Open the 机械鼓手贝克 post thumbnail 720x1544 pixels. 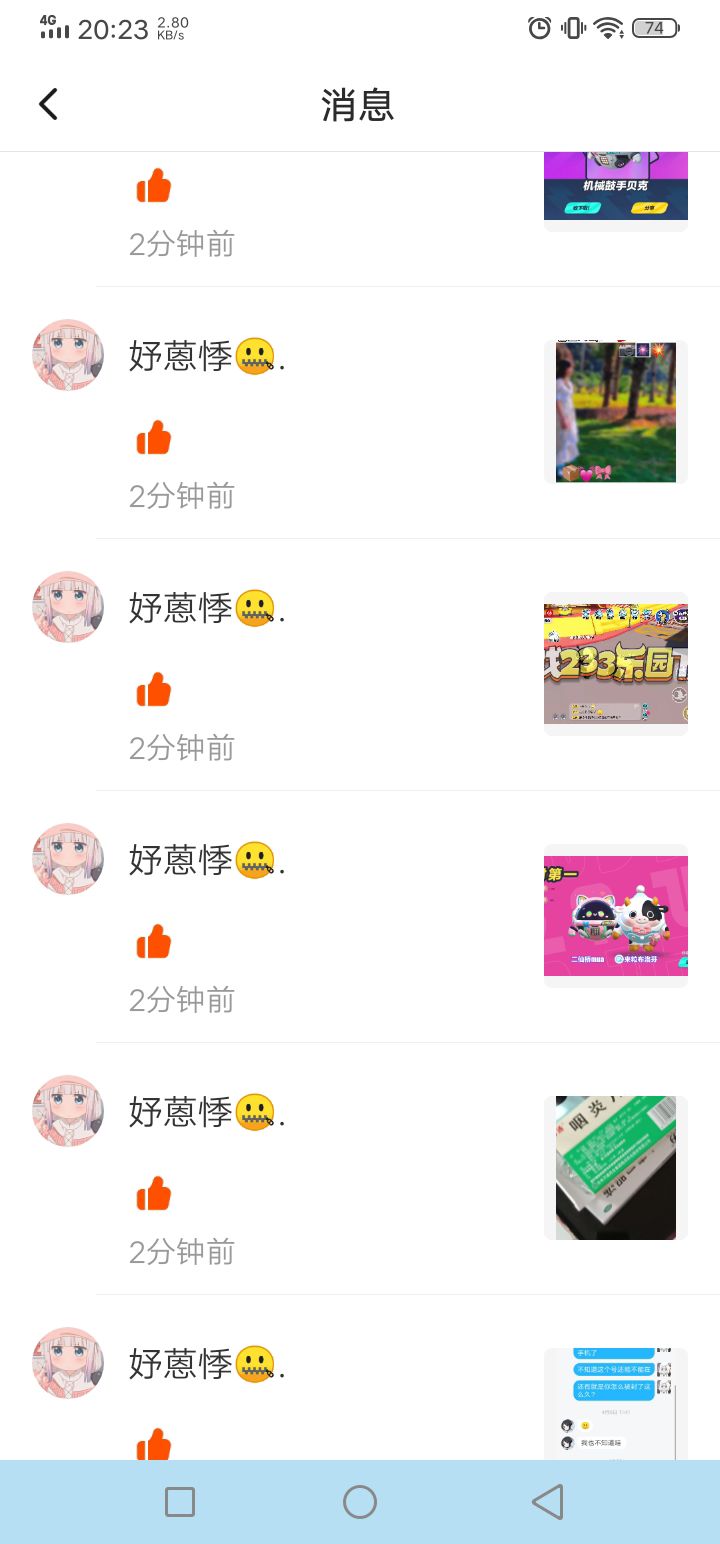615,190
